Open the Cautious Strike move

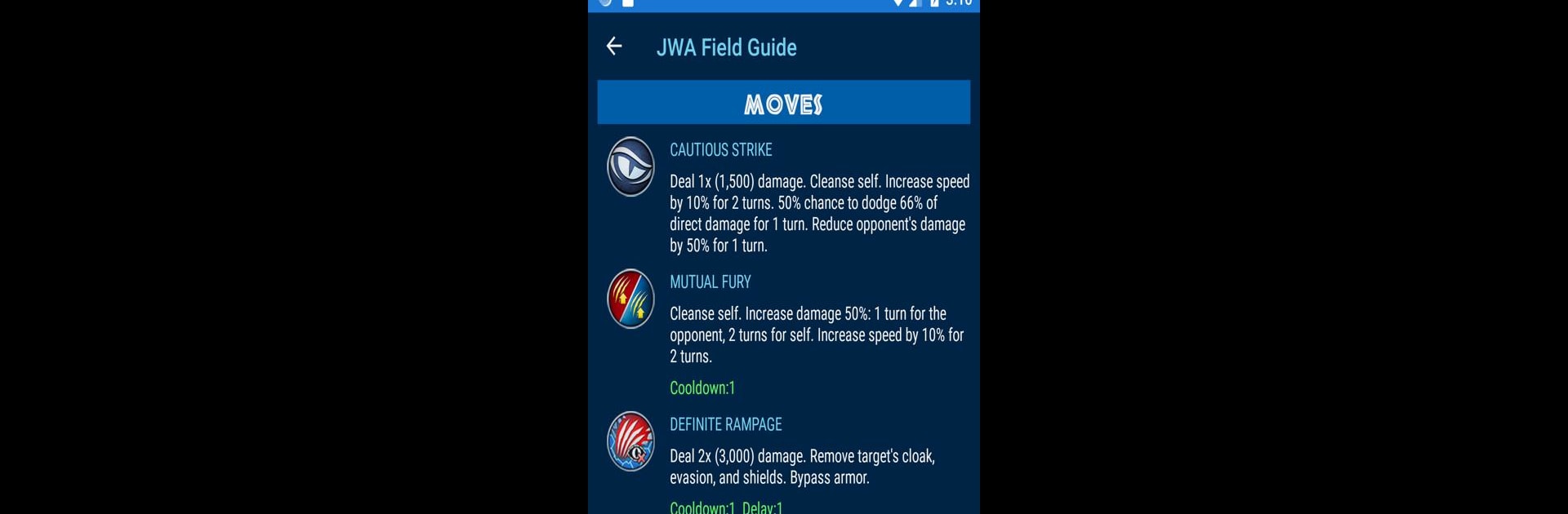[x=720, y=150]
